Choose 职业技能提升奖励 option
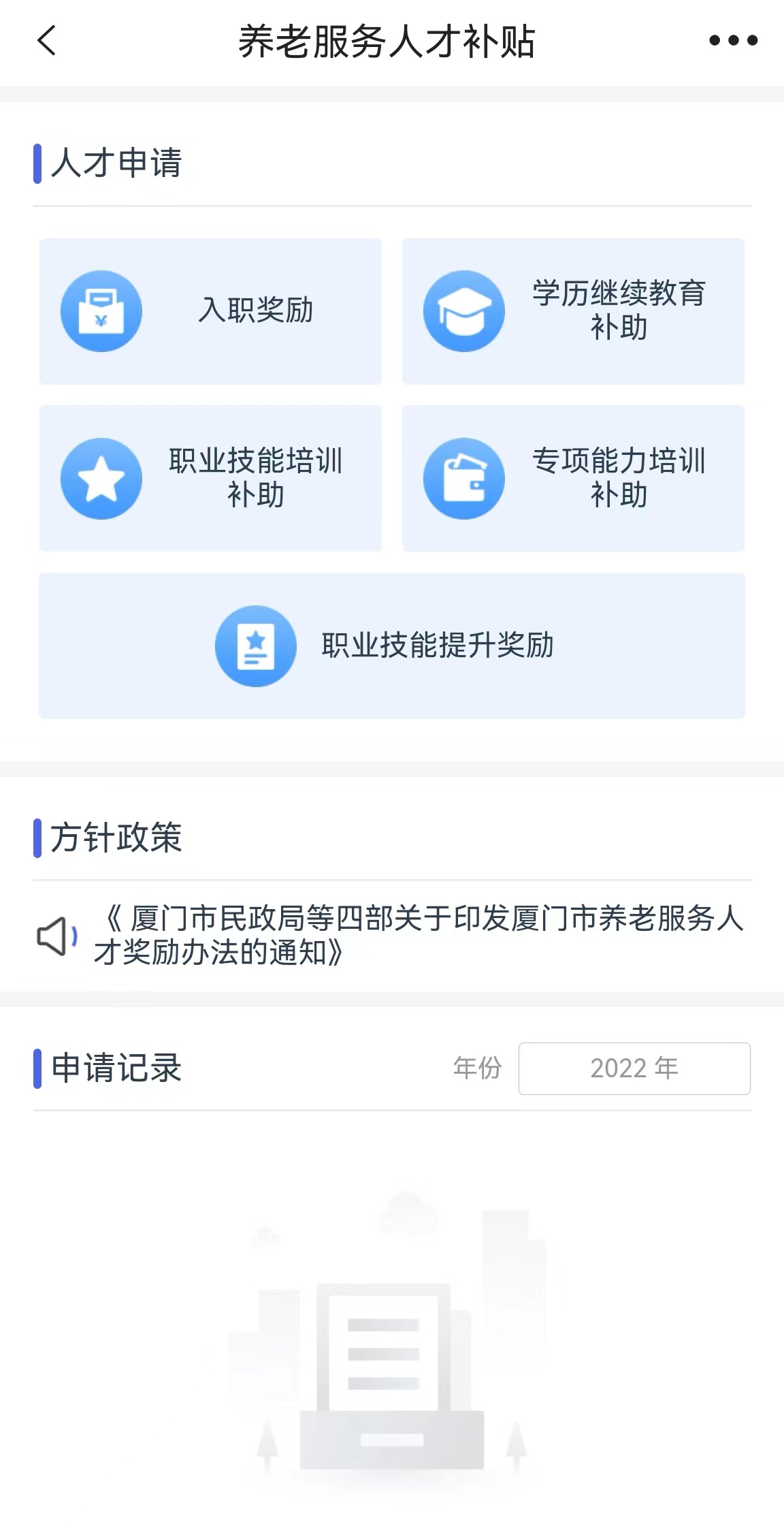 tap(392, 646)
